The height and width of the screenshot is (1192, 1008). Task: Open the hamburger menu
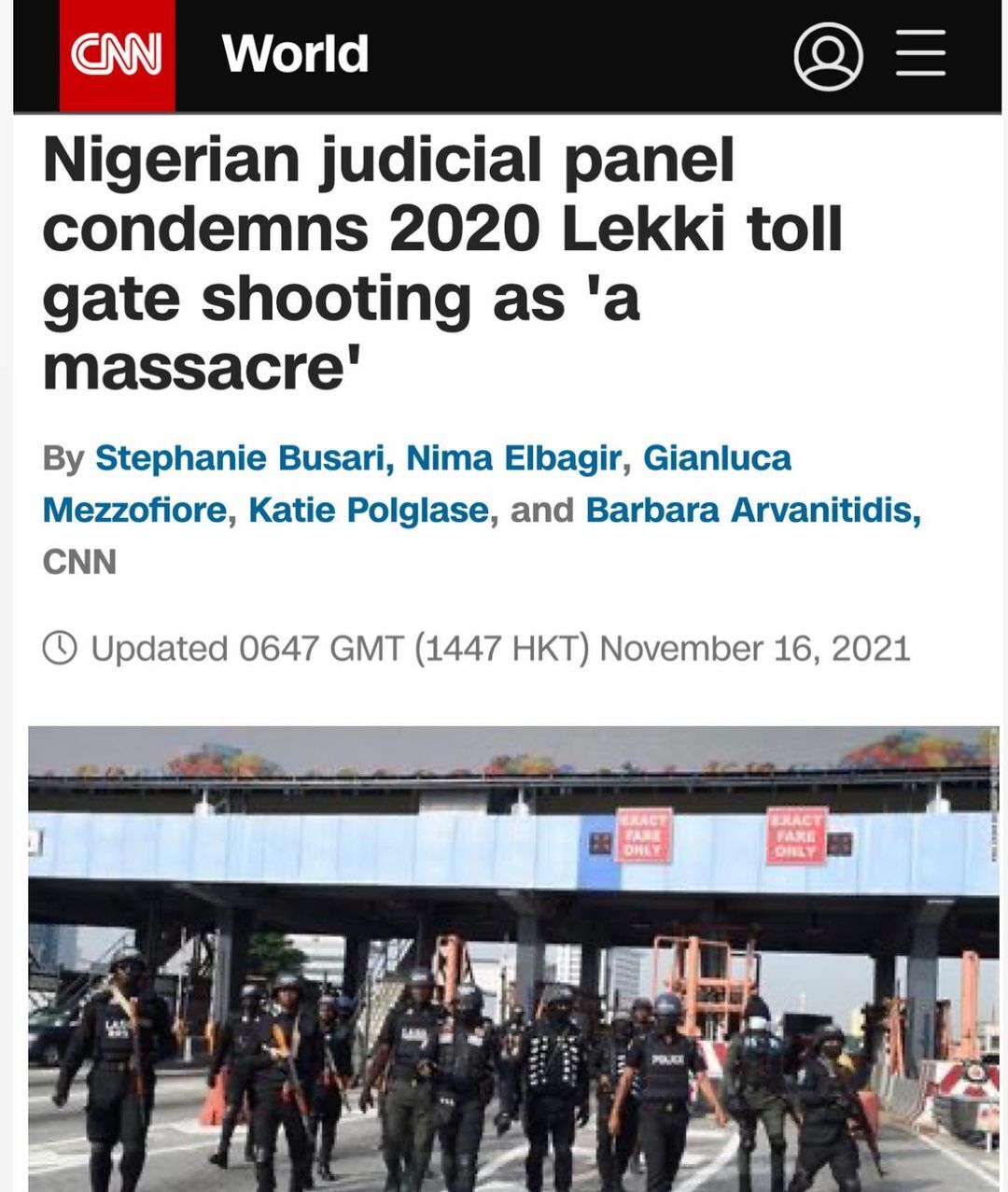click(x=920, y=53)
